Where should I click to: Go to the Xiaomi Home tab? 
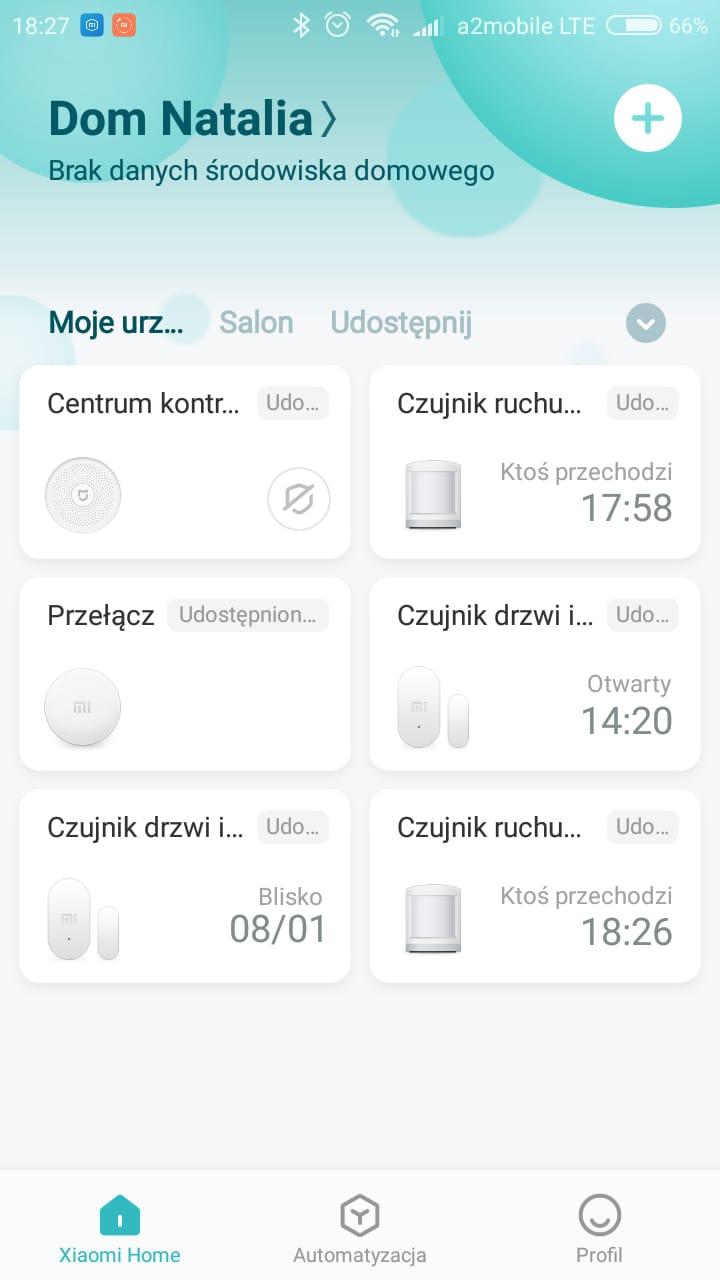[120, 1228]
